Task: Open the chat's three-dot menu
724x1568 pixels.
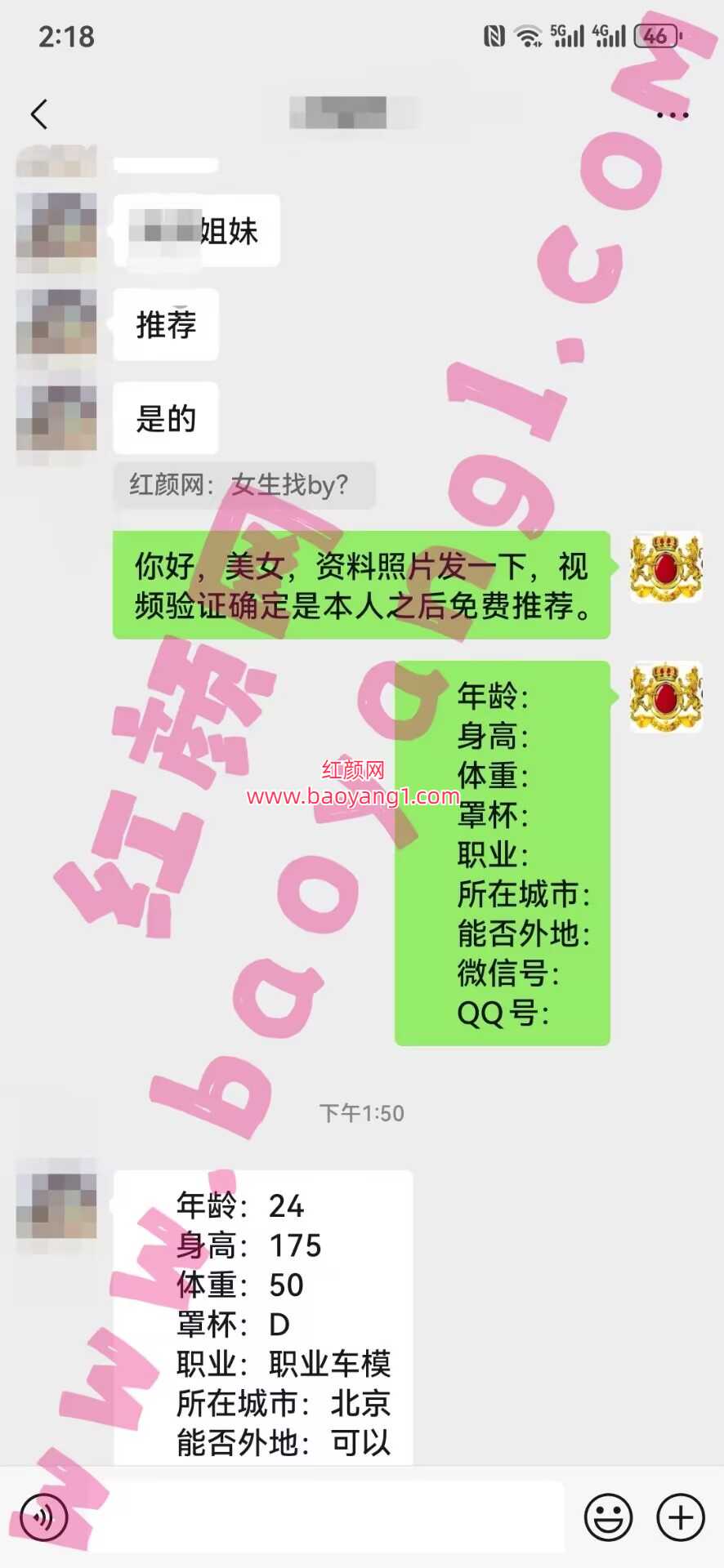Action: coord(672,115)
